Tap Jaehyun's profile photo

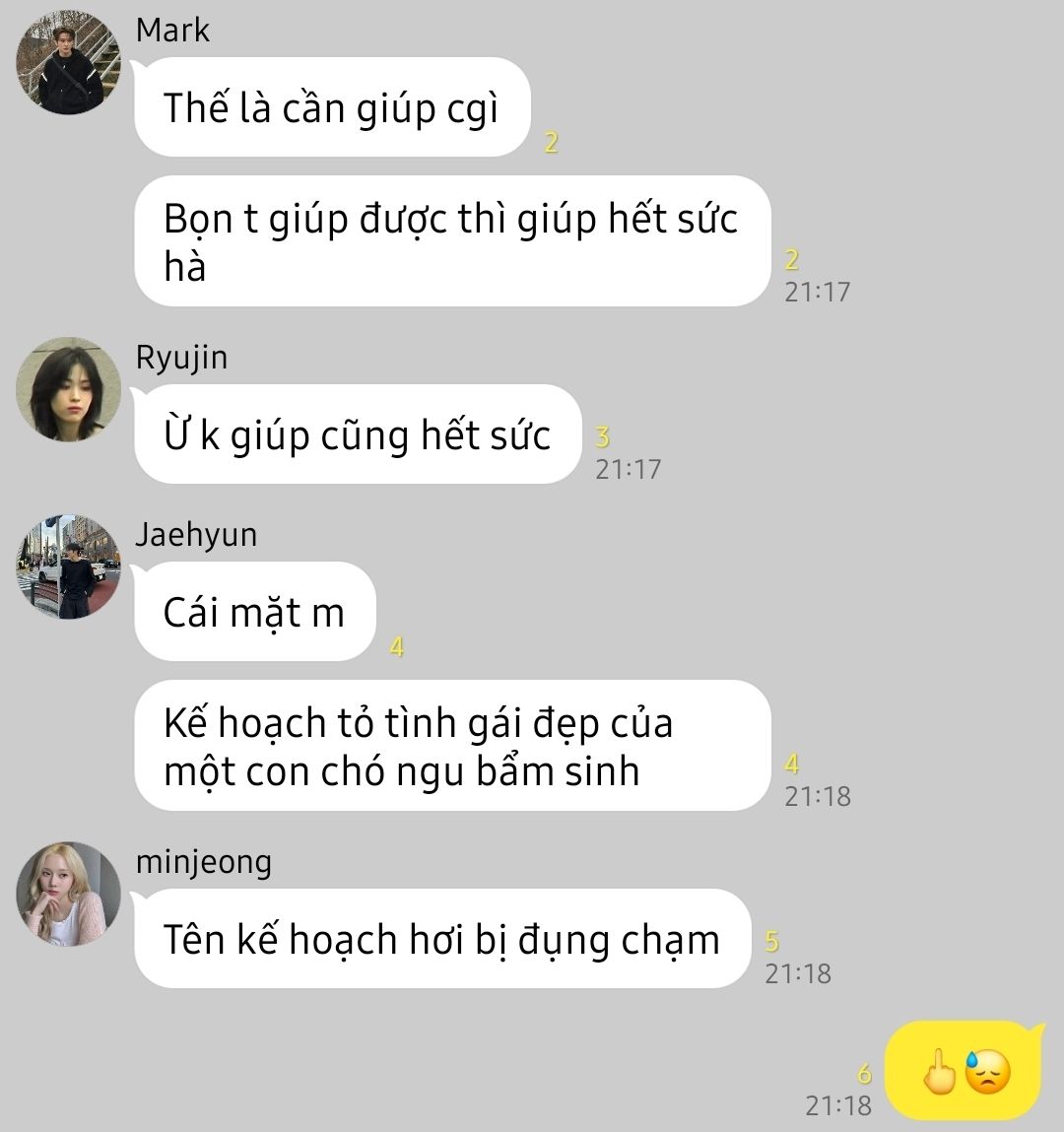(69, 566)
